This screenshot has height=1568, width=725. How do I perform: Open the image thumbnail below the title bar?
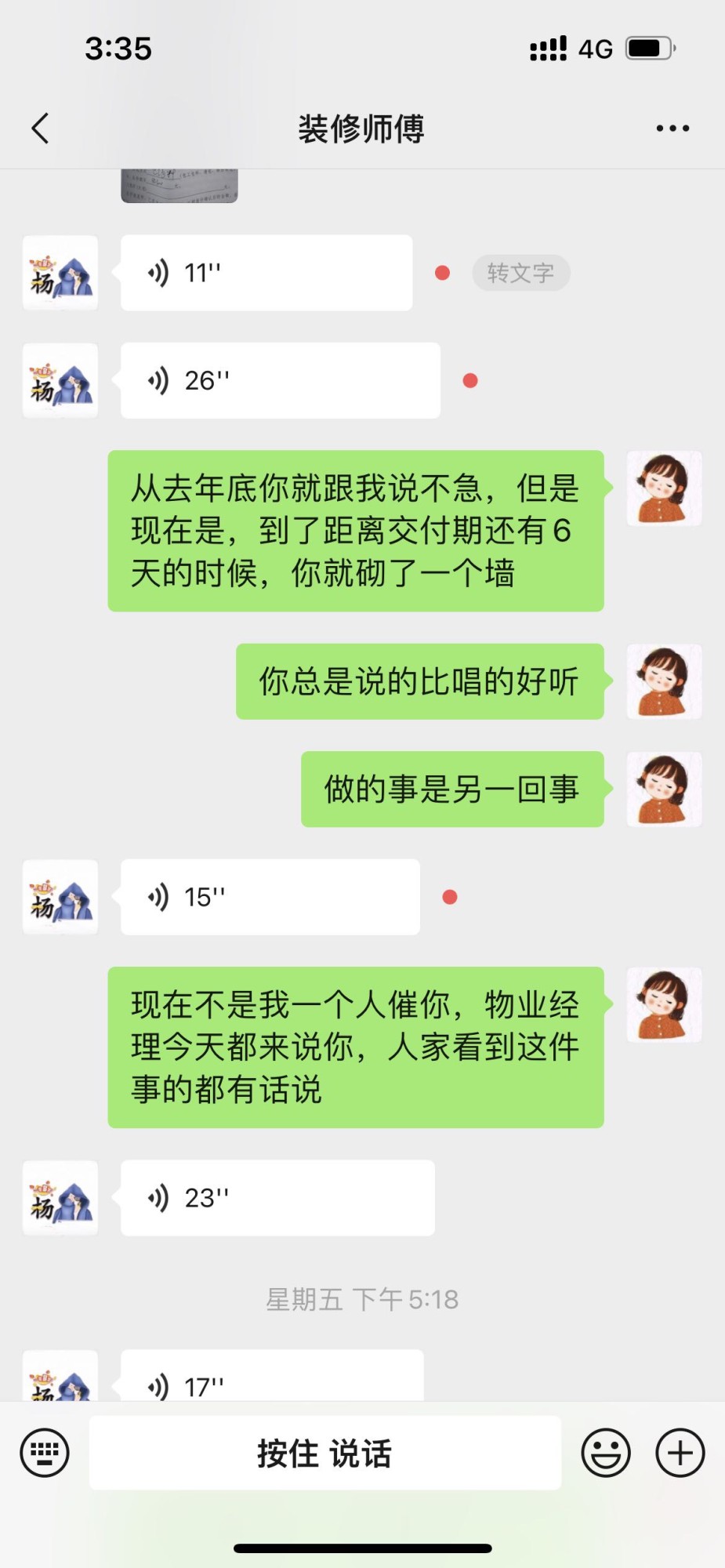179,186
